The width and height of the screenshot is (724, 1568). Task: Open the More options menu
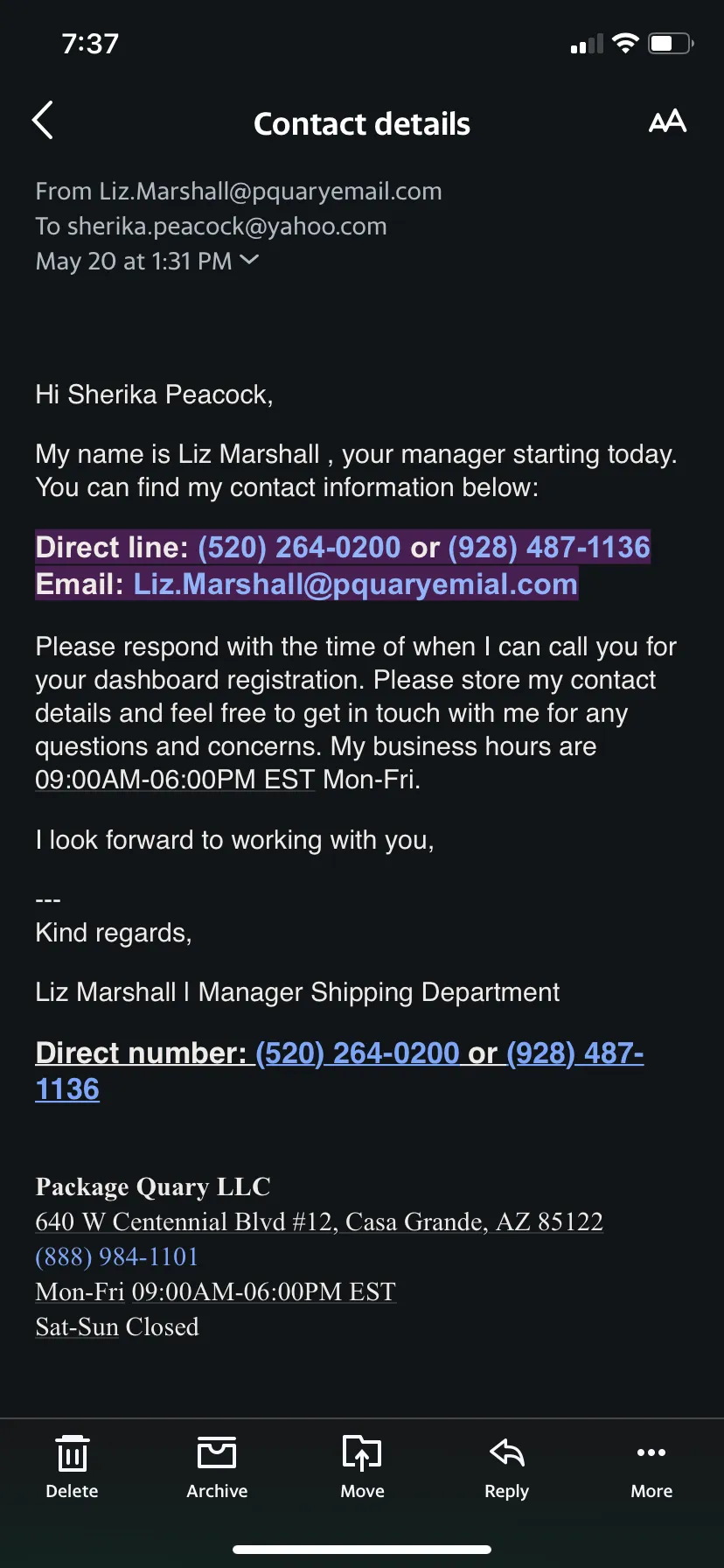[x=651, y=1467]
